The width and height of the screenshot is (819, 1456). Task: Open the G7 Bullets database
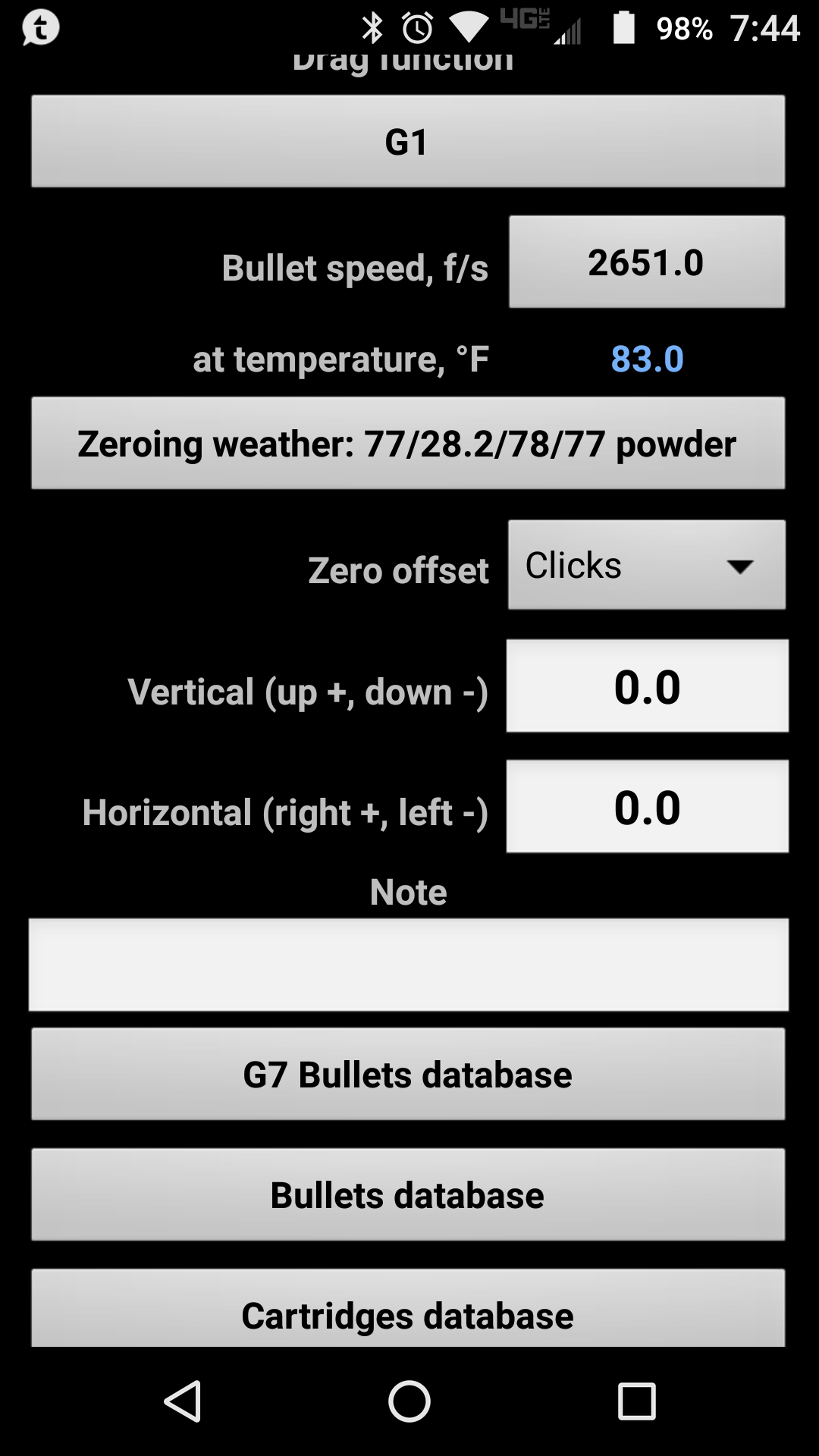coord(408,1074)
